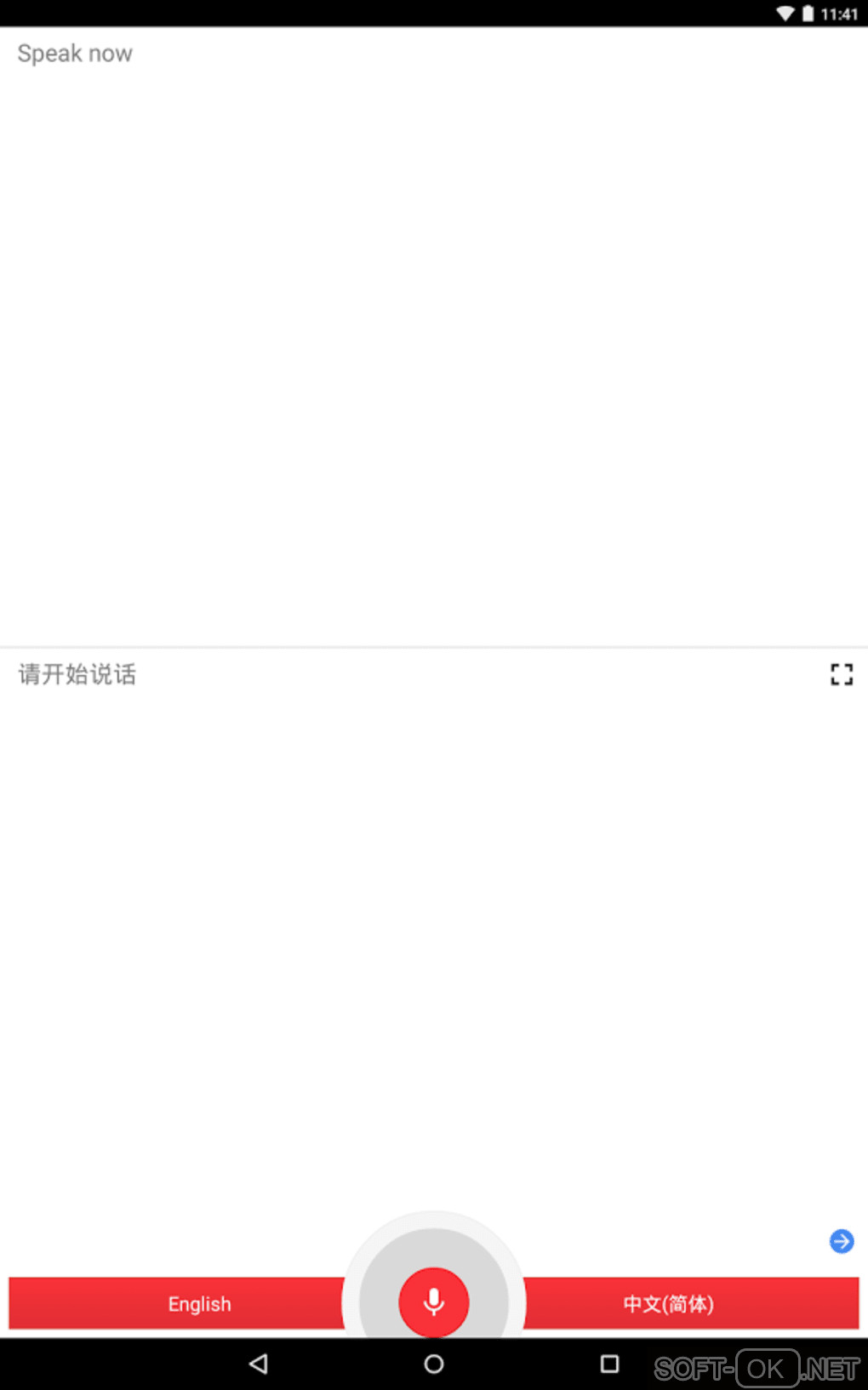Viewport: 868px width, 1390px height.
Task: Tap the red microphone button
Action: pyautogui.click(x=433, y=1302)
